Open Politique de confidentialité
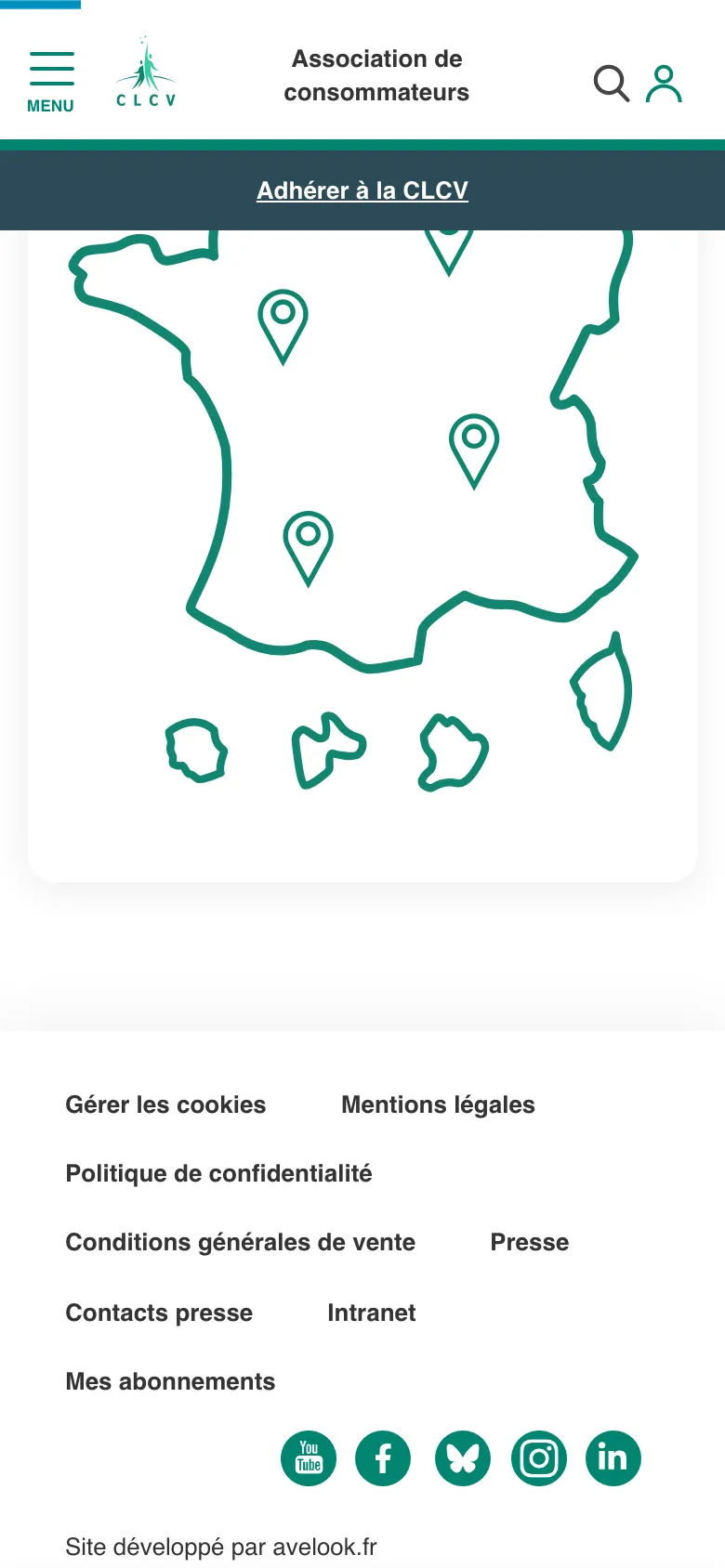Image resolution: width=725 pixels, height=1568 pixels. pyautogui.click(x=218, y=1173)
